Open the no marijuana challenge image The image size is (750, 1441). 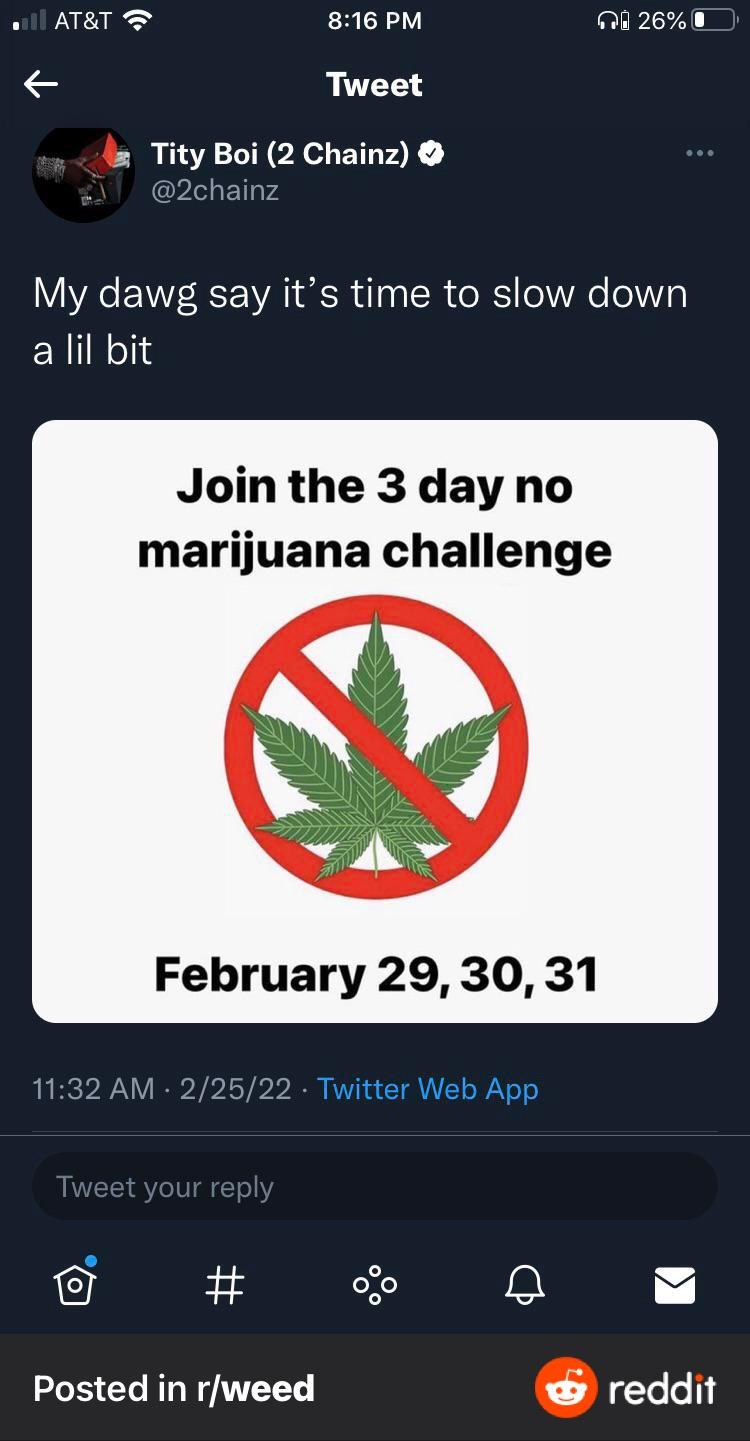tap(375, 721)
